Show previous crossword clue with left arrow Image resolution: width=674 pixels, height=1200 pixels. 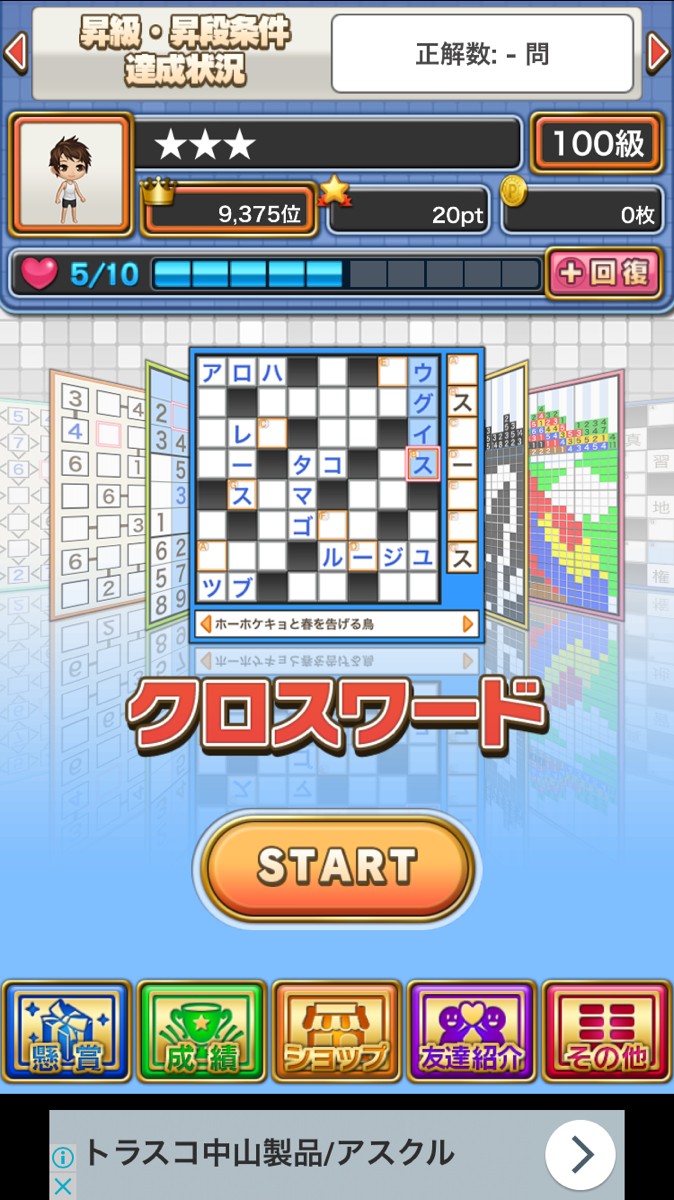point(206,624)
